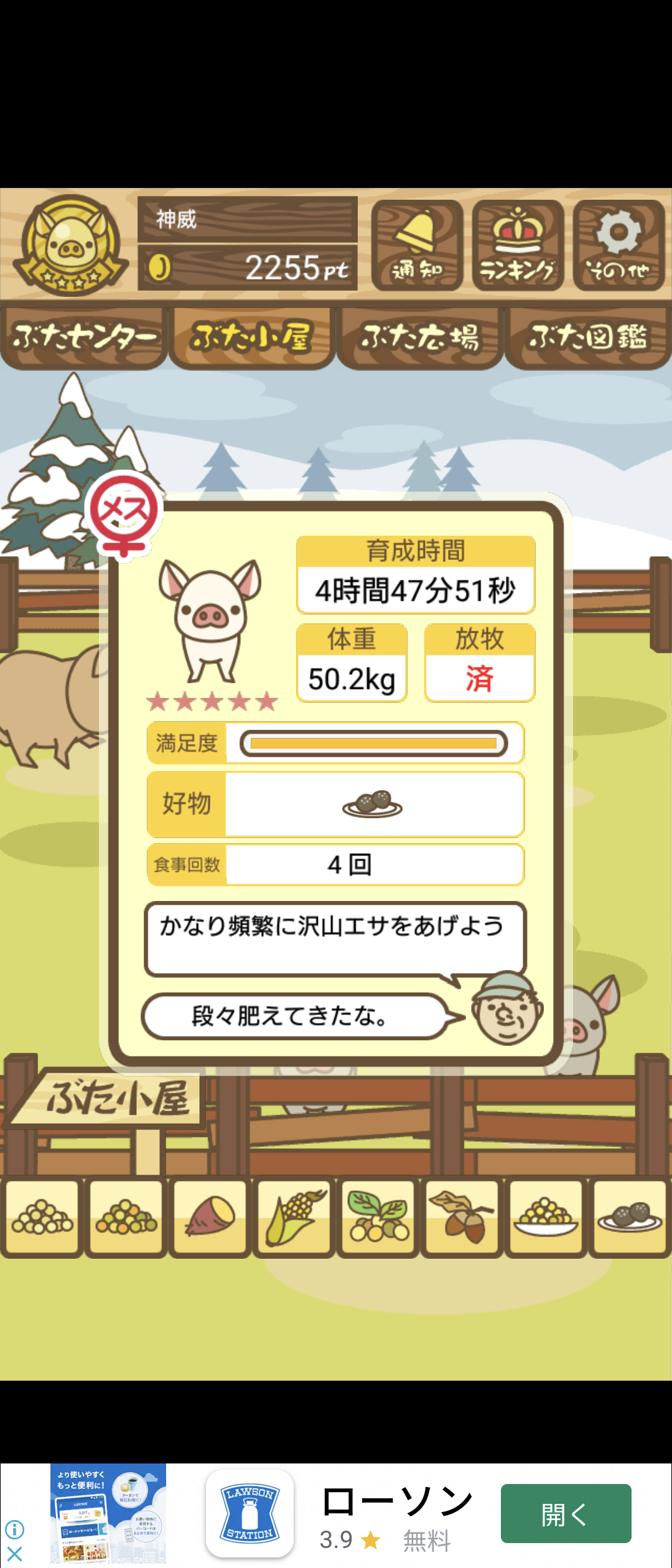Switch to the ぶた広場 tab
Viewport: 672px width, 1568px height.
tap(420, 338)
